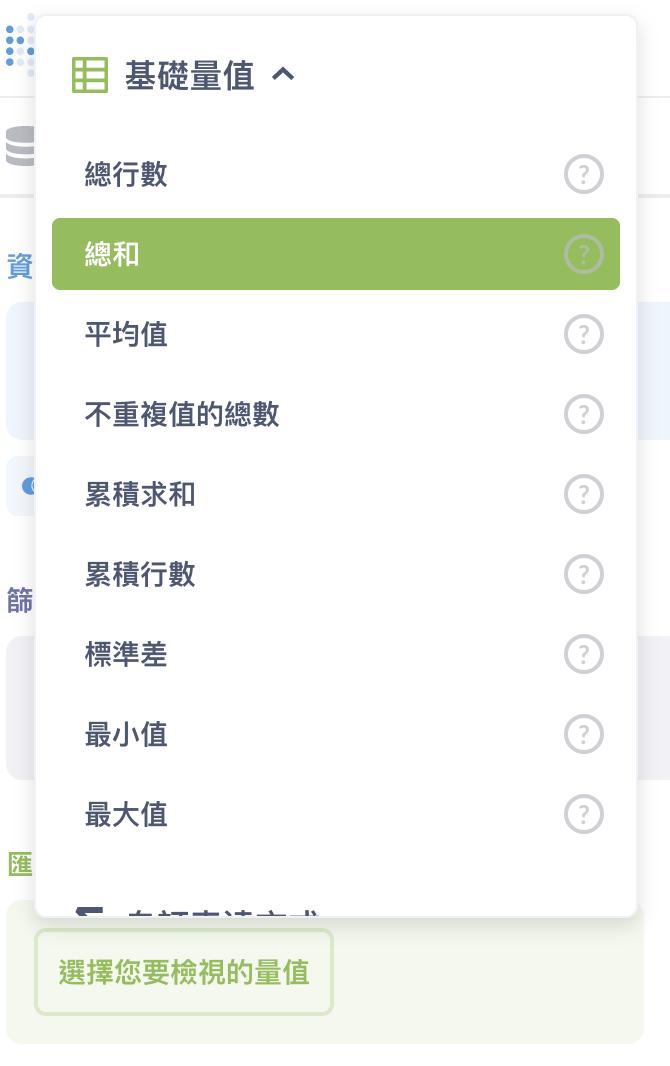The image size is (670, 1066).
Task: Select 最大值 as metric
Action: tap(126, 814)
